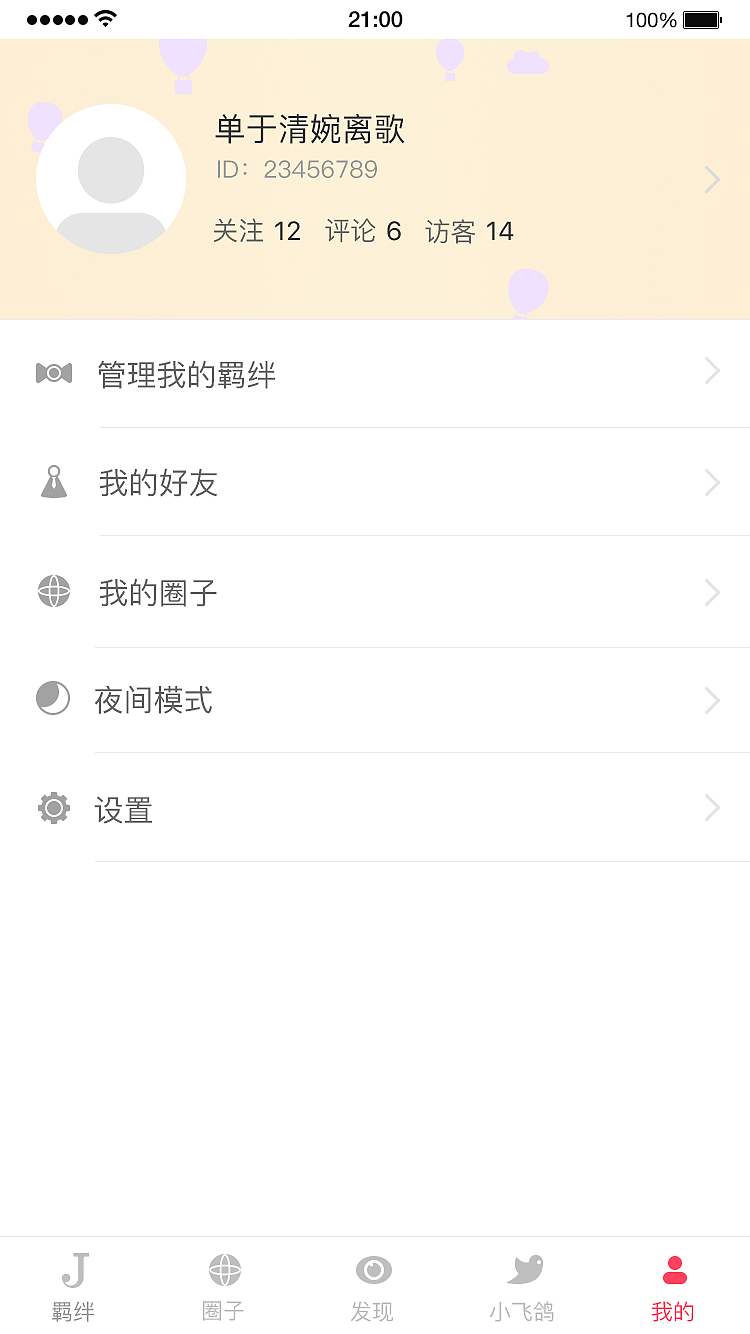Click the round profile avatar image

111,178
